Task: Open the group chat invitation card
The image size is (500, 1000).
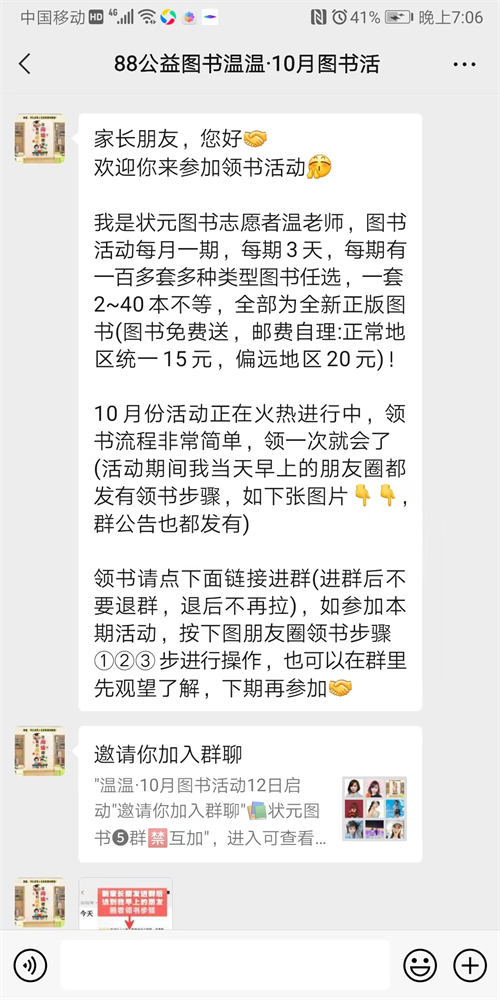Action: 250,794
